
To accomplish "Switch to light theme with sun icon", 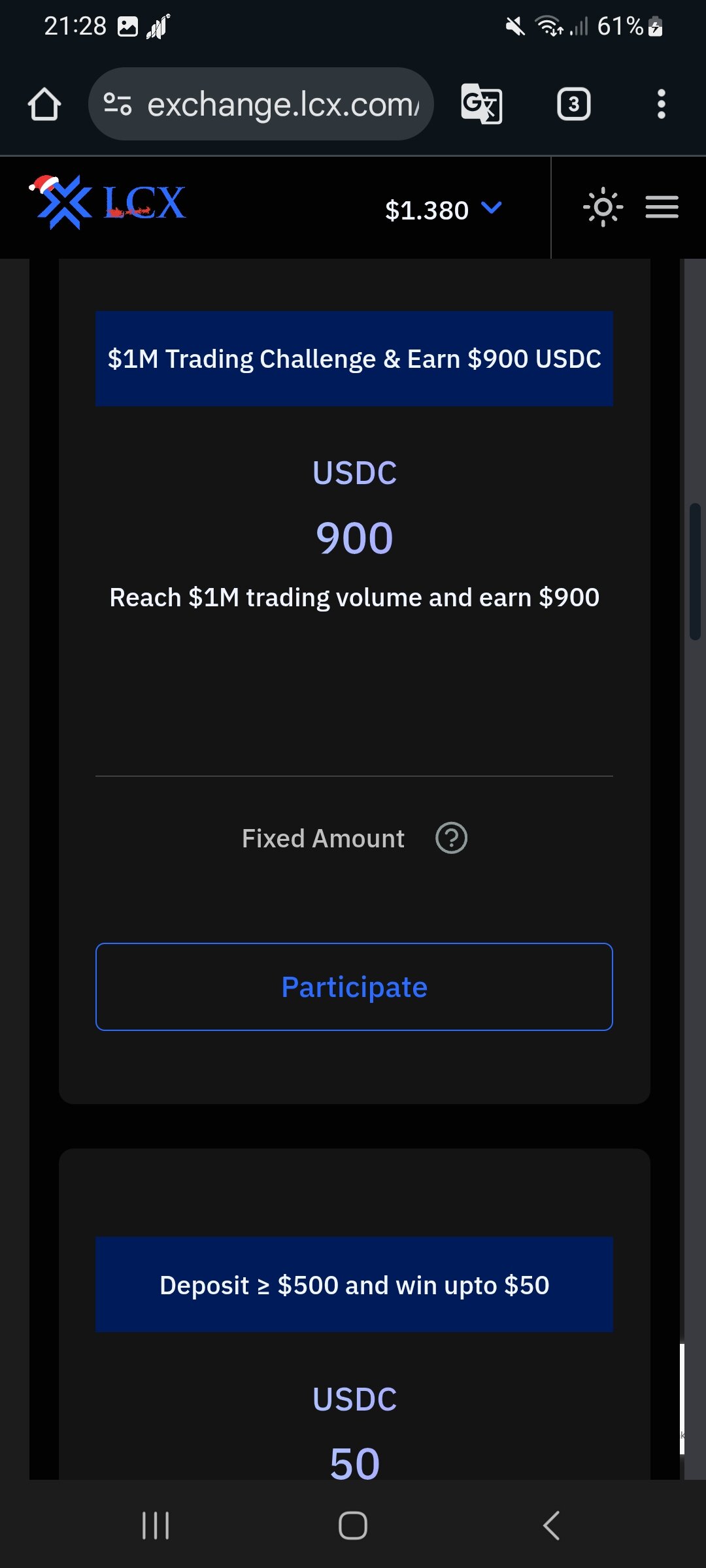I will click(603, 208).
